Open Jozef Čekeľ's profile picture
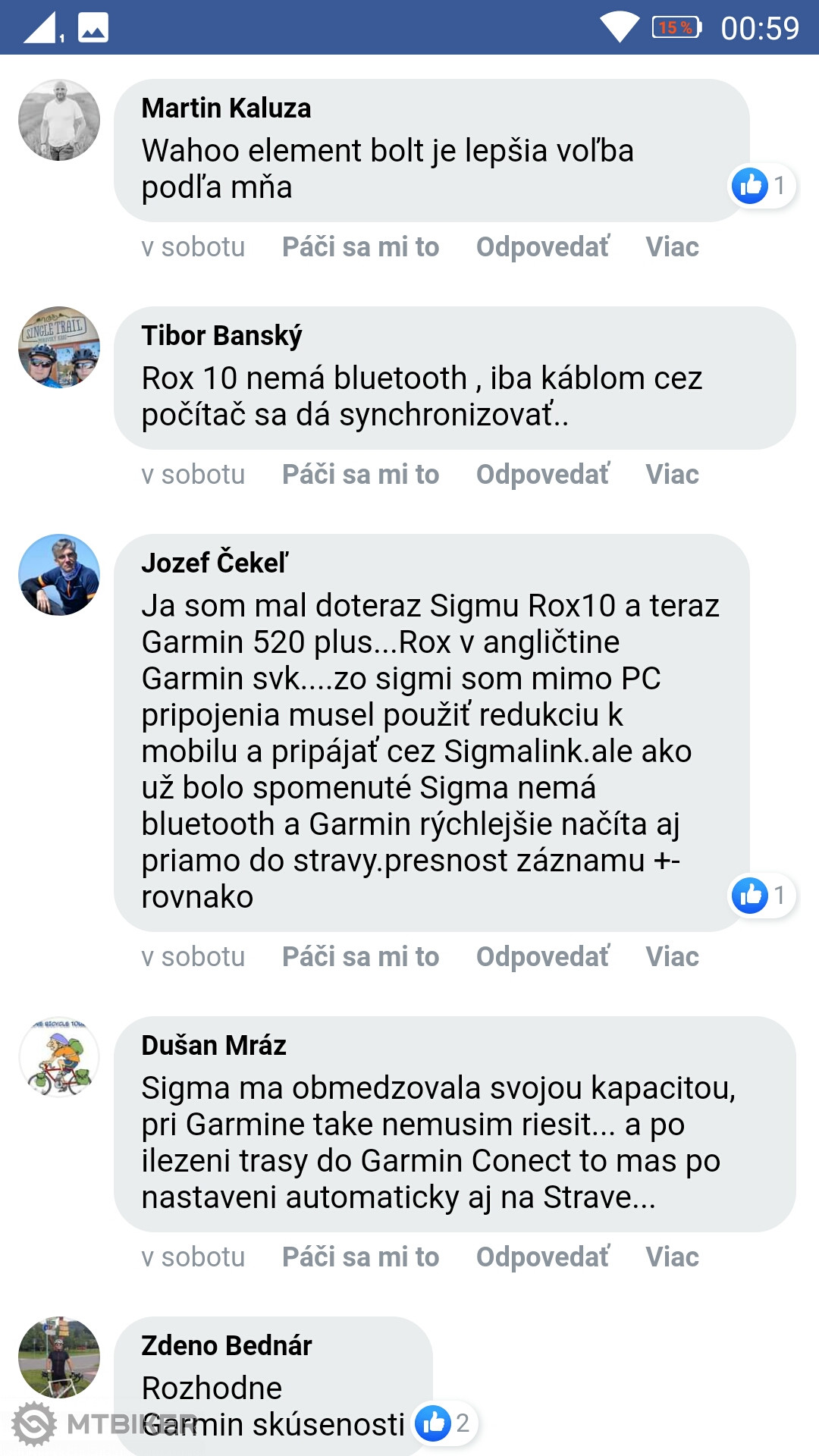Viewport: 819px width, 1456px height. [59, 575]
